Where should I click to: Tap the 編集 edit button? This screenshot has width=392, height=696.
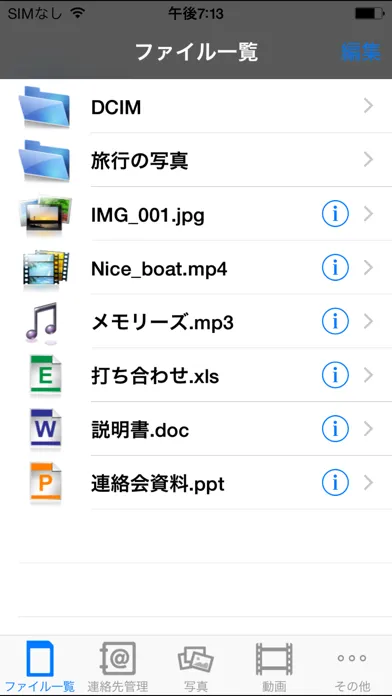361,52
